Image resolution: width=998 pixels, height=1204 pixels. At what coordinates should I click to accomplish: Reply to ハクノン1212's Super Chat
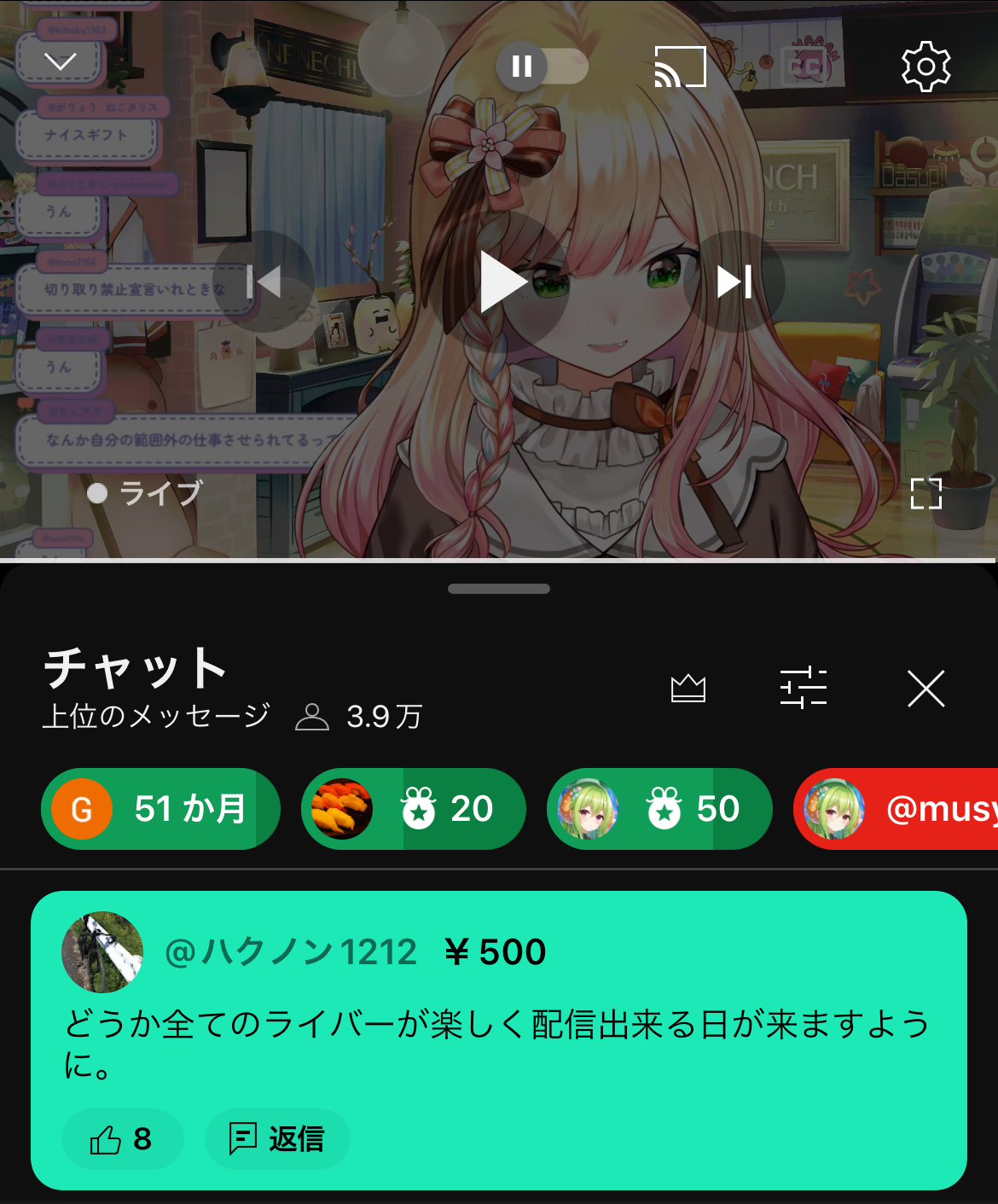tap(277, 1139)
